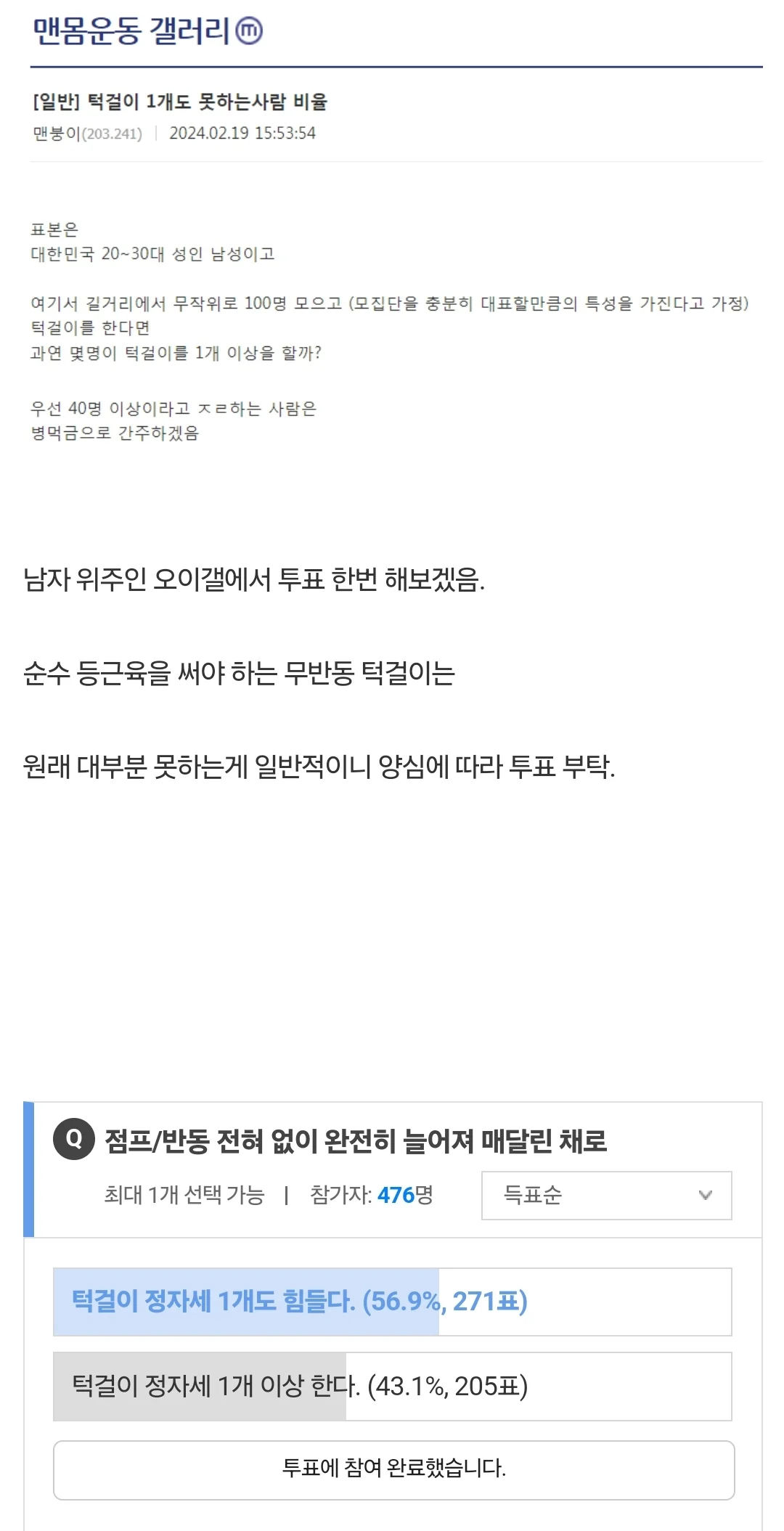Select poll option 턱걸이 정자세 1개도 힘들다
This screenshot has width=784, height=1531.
pos(392,1302)
